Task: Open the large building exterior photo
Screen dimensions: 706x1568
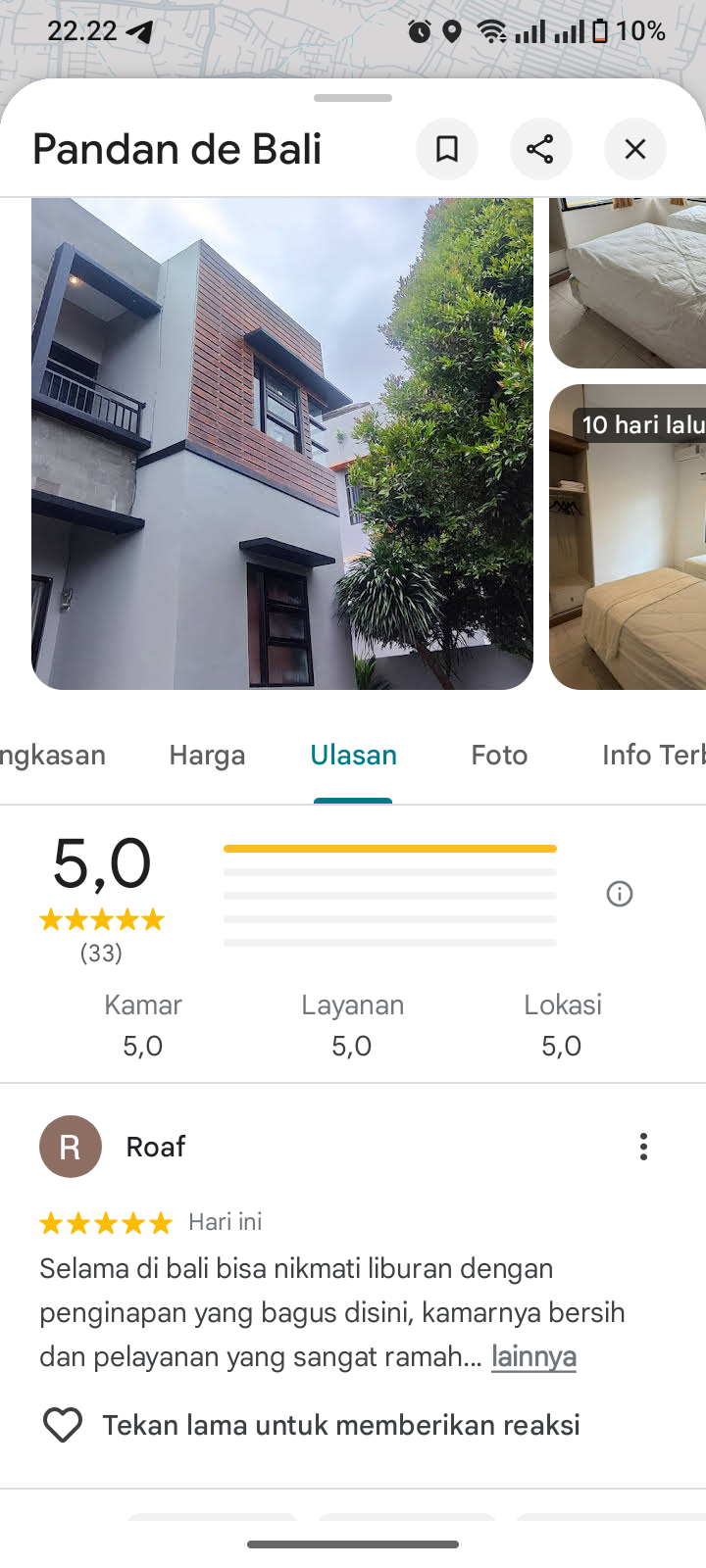Action: pyautogui.click(x=282, y=443)
